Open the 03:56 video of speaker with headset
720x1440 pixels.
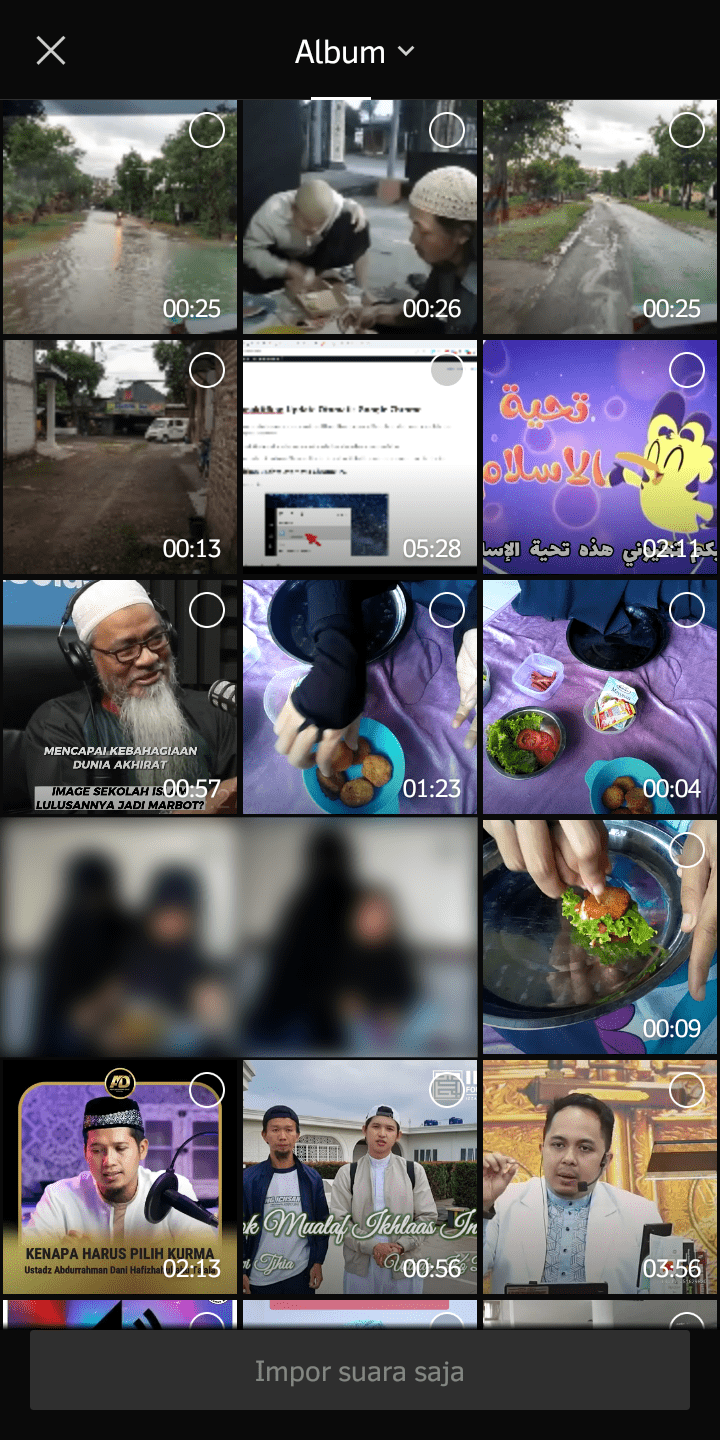click(x=600, y=1177)
